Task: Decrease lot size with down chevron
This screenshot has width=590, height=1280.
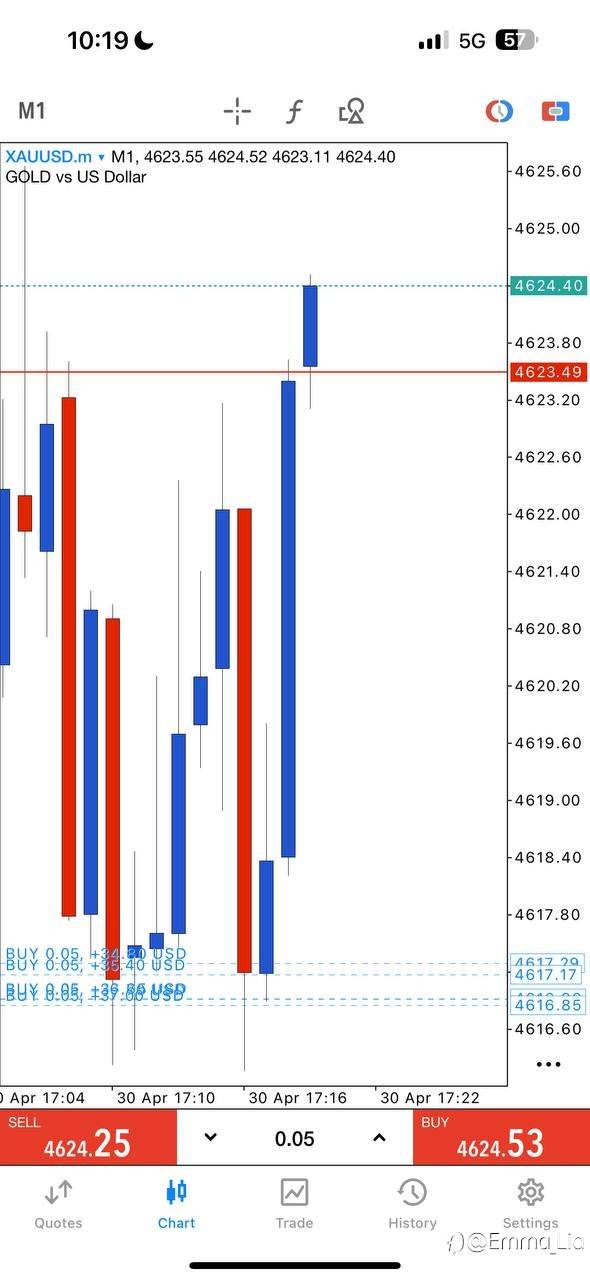Action: [x=210, y=1138]
